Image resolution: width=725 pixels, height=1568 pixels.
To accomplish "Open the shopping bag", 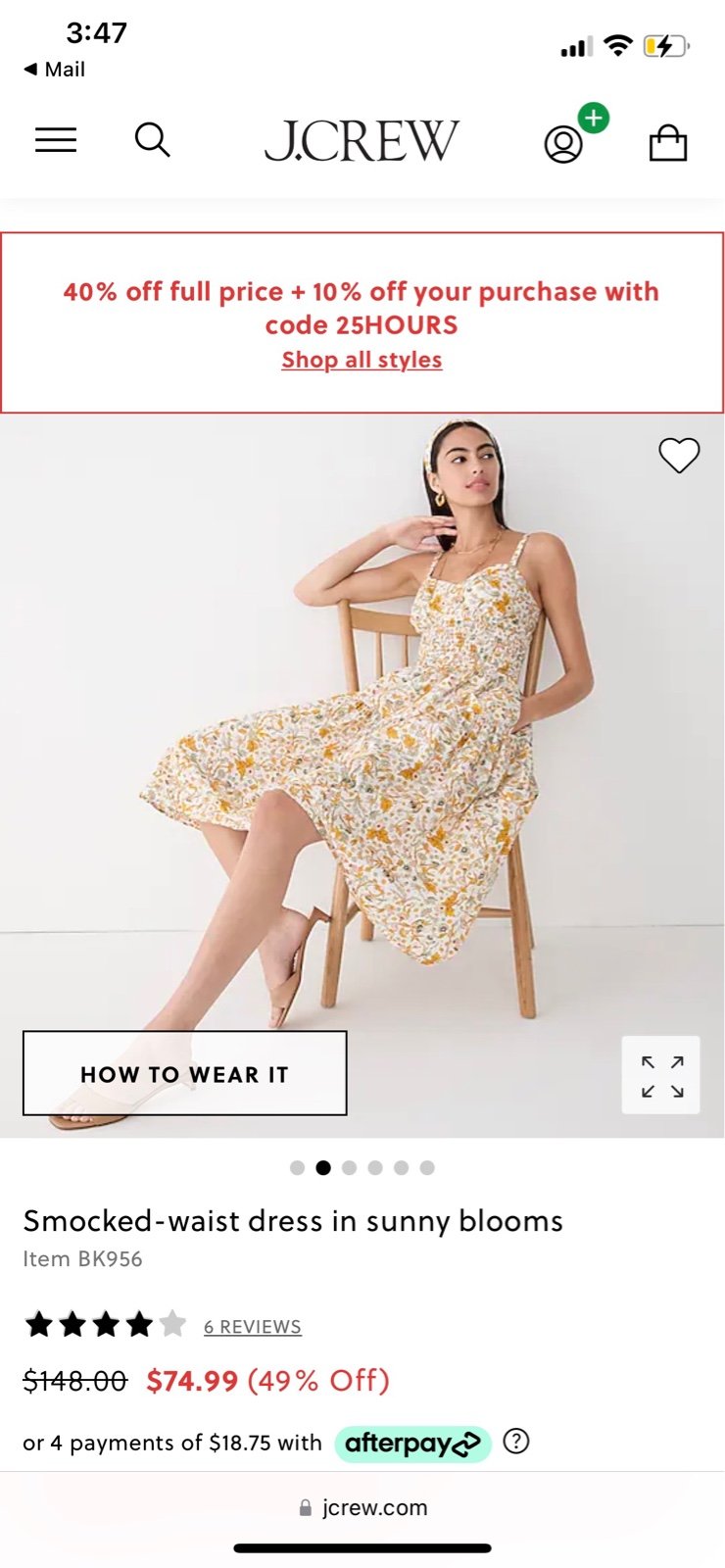I will [668, 142].
